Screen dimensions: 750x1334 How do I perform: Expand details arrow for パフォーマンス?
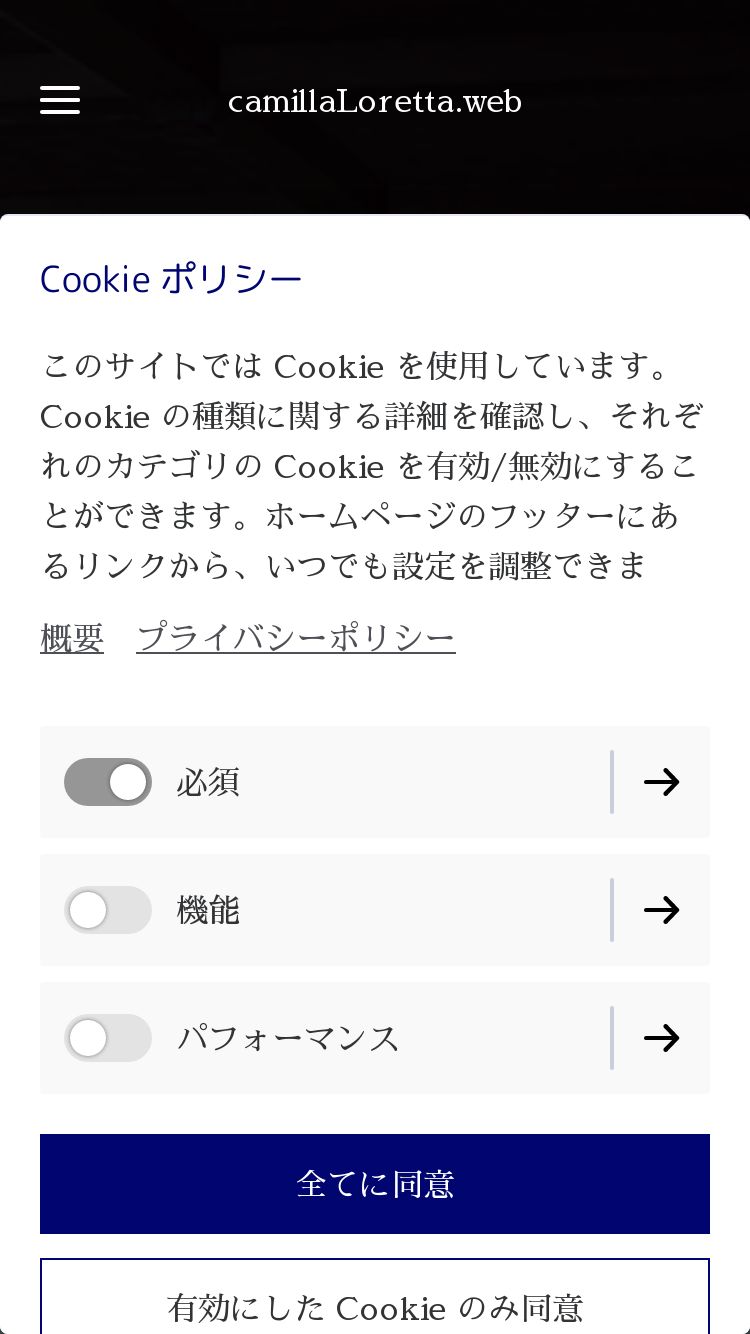[662, 1038]
